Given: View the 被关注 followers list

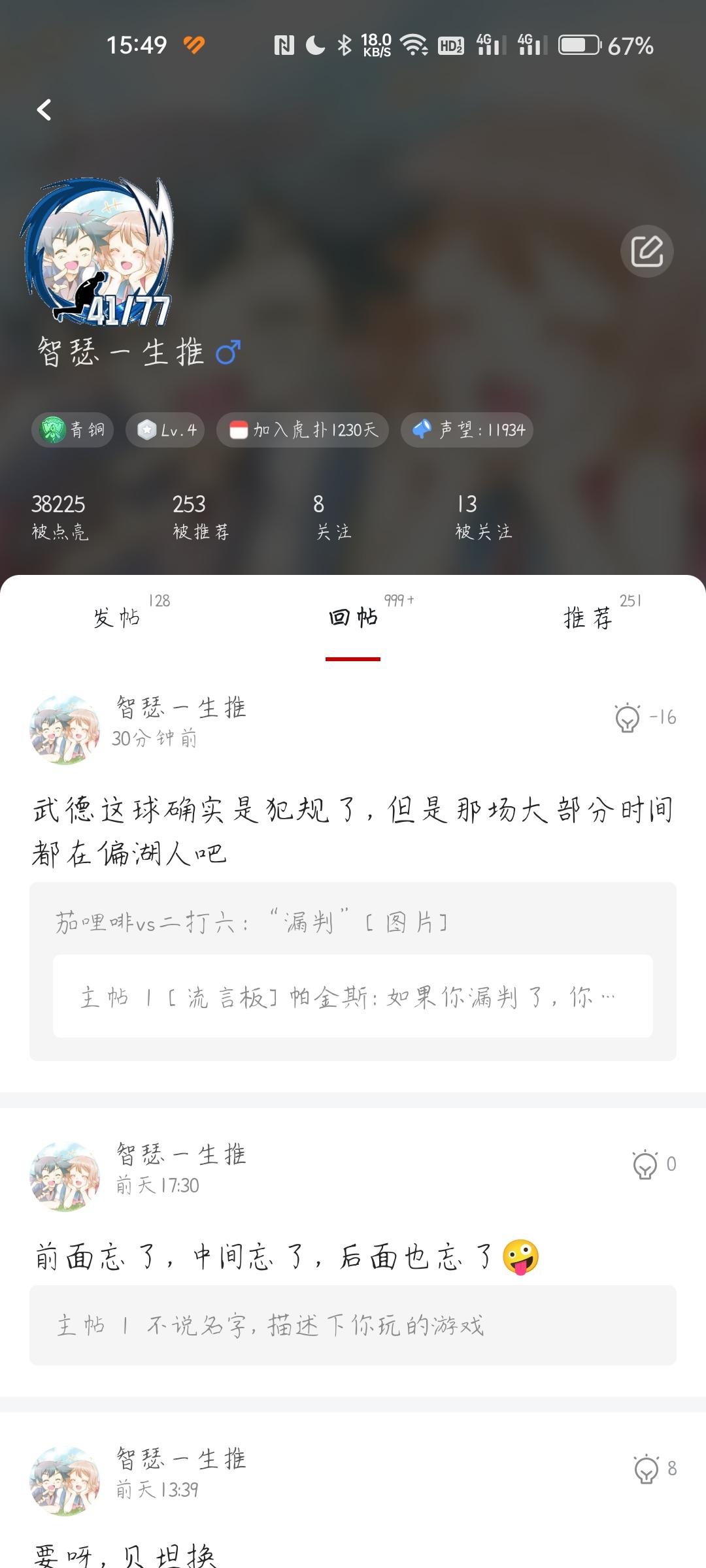Looking at the screenshot, I should click(484, 516).
